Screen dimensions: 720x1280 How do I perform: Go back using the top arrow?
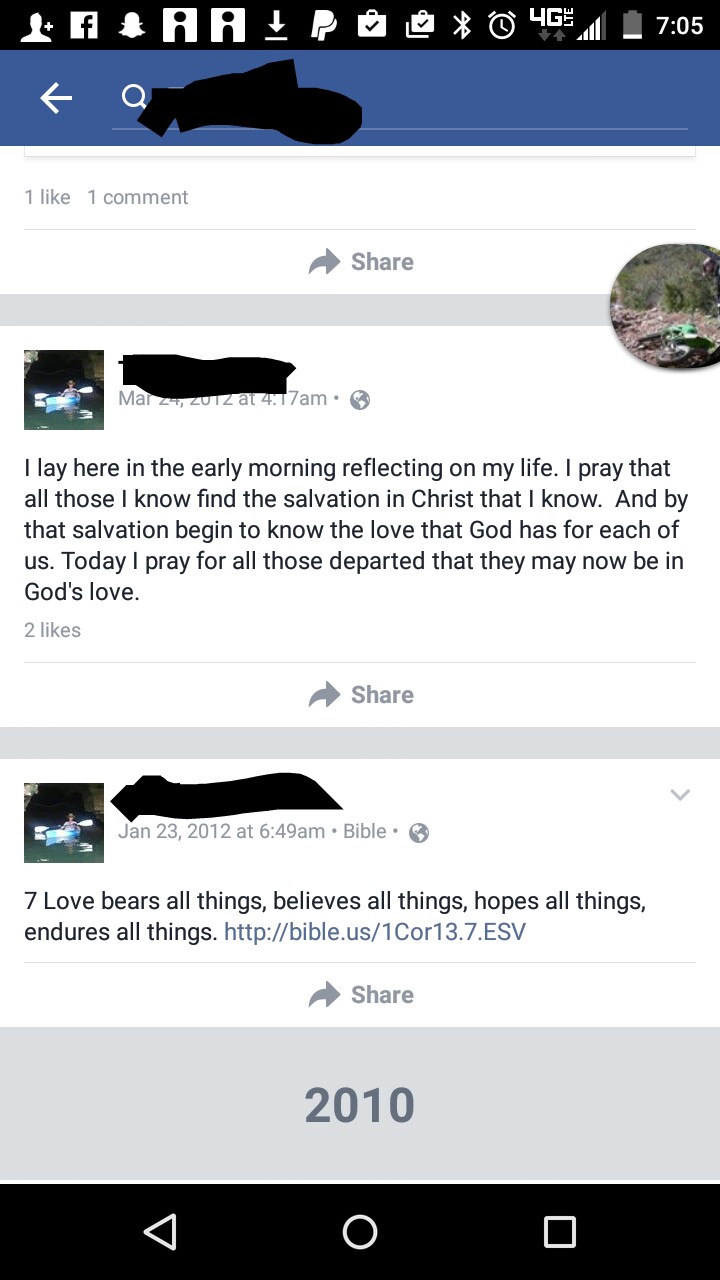click(x=56, y=97)
